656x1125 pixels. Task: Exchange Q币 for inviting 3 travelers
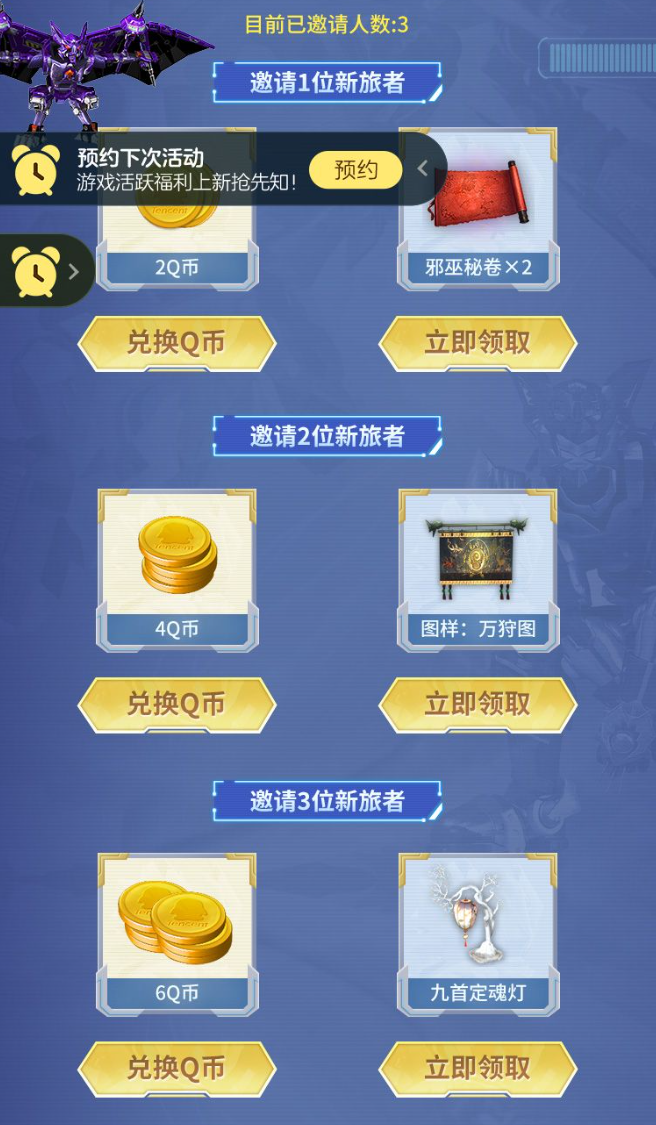pyautogui.click(x=177, y=1068)
